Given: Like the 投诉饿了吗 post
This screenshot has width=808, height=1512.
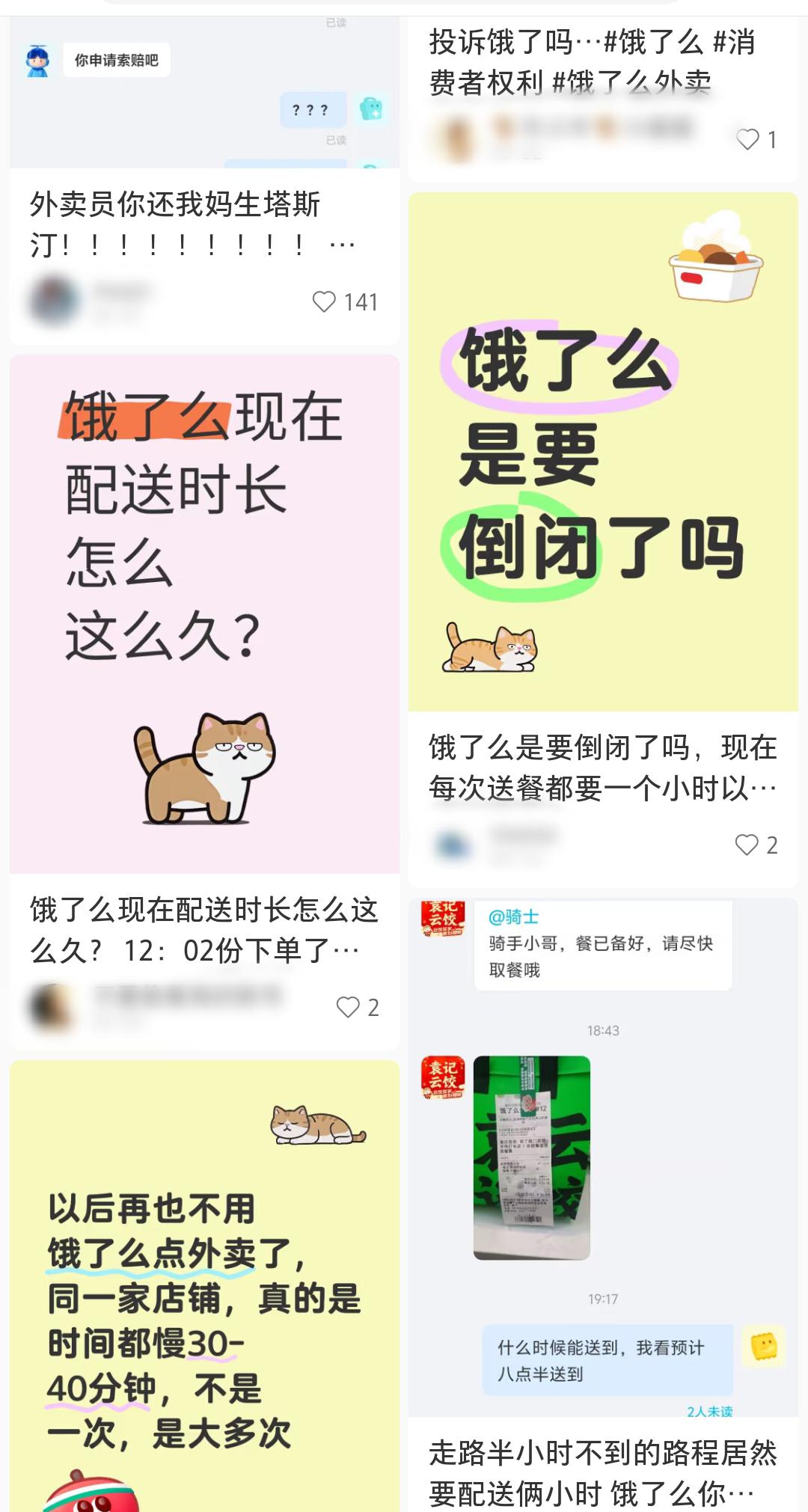Looking at the screenshot, I should point(747,139).
